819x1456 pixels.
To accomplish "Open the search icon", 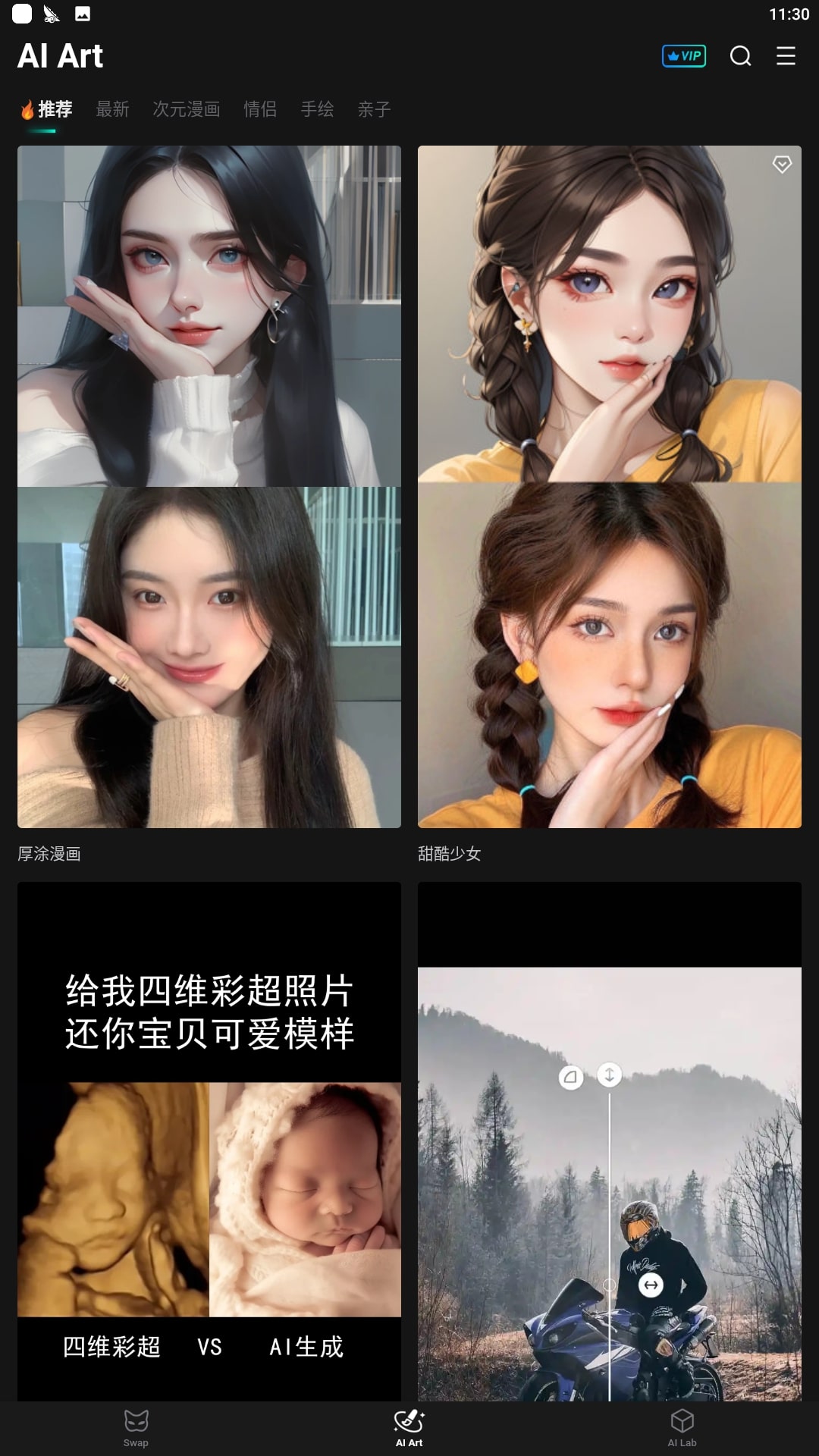I will click(x=740, y=56).
